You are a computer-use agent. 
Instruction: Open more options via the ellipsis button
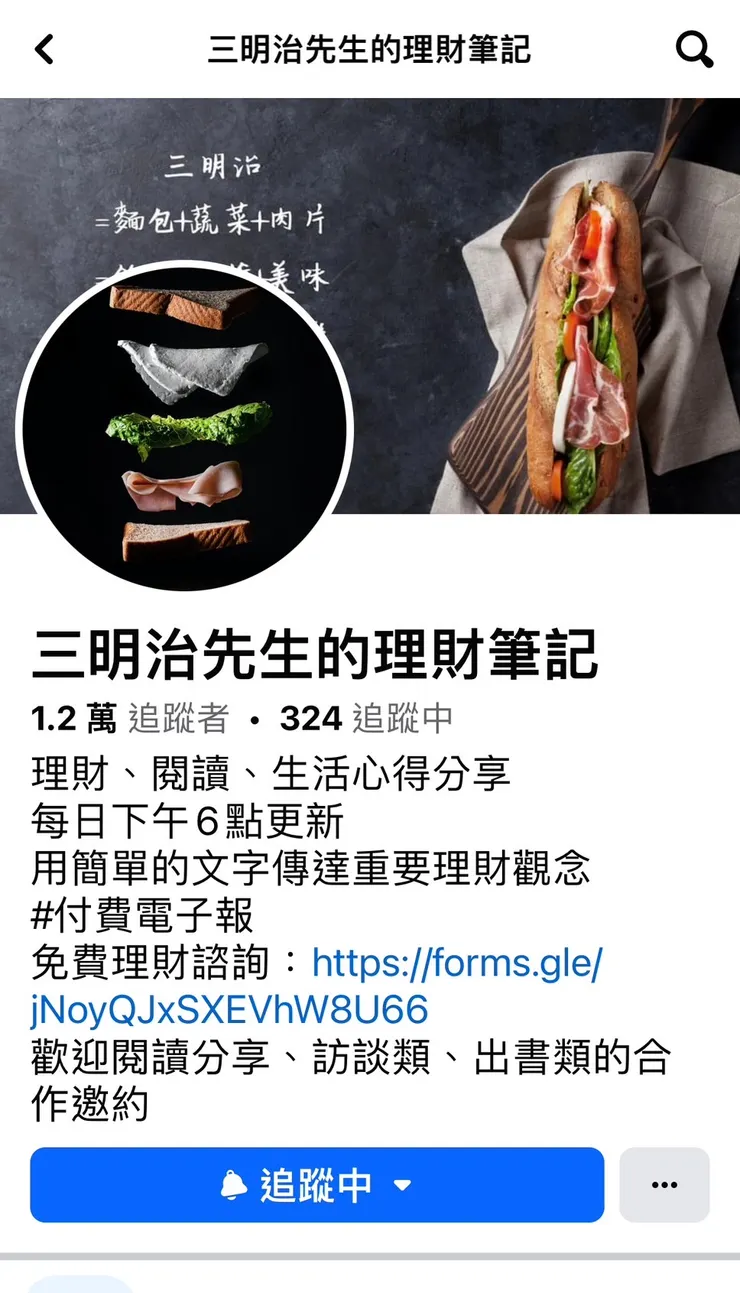pos(665,1185)
